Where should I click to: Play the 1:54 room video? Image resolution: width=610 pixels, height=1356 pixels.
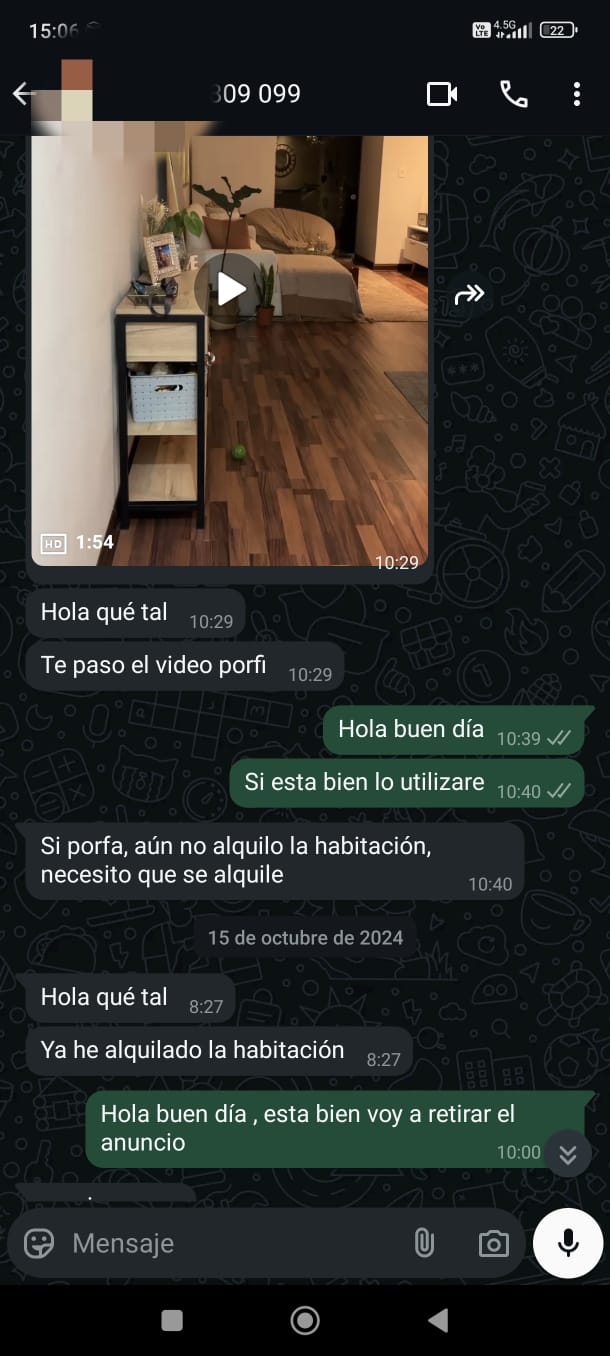coord(231,290)
